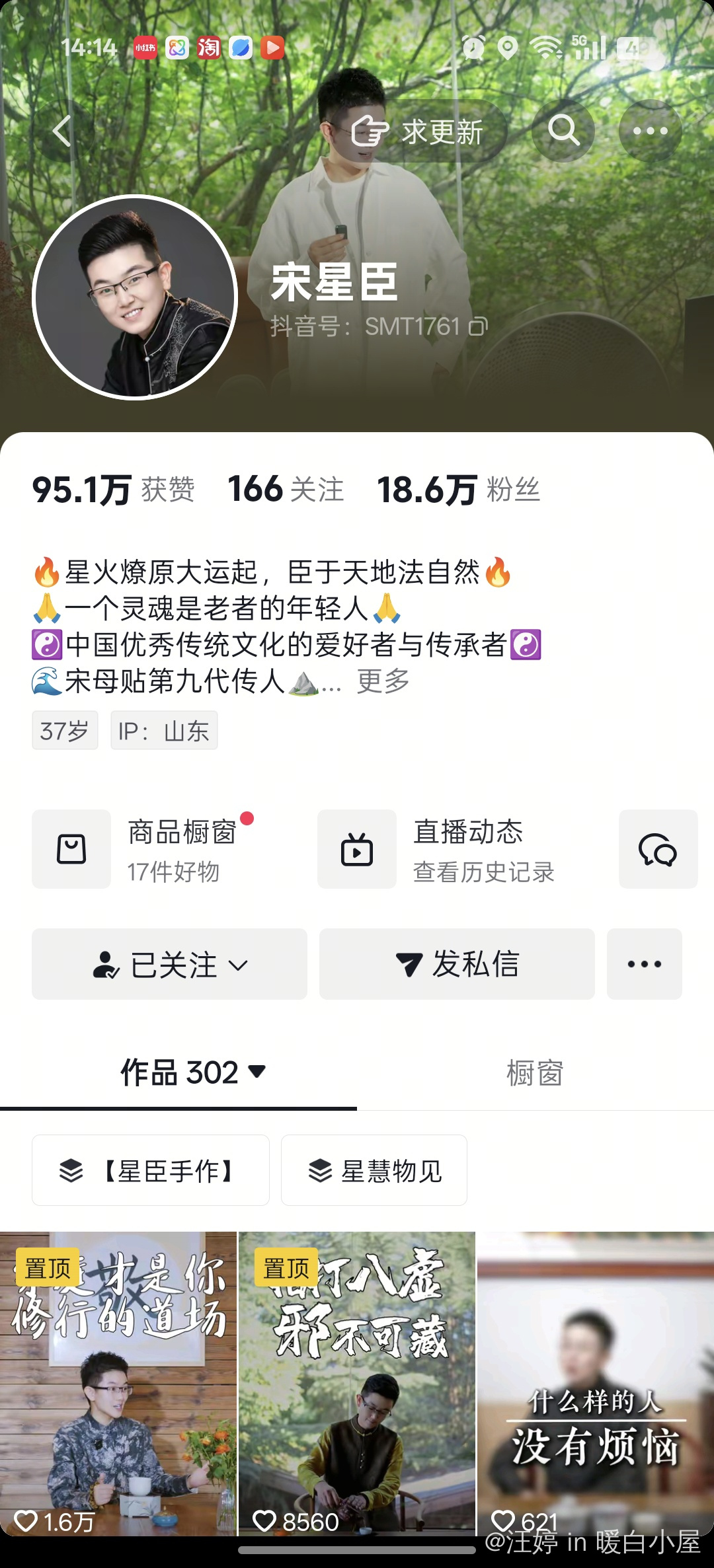Switch to the 橱窗 tab
Viewport: 714px width, 1568px height.
point(535,1073)
